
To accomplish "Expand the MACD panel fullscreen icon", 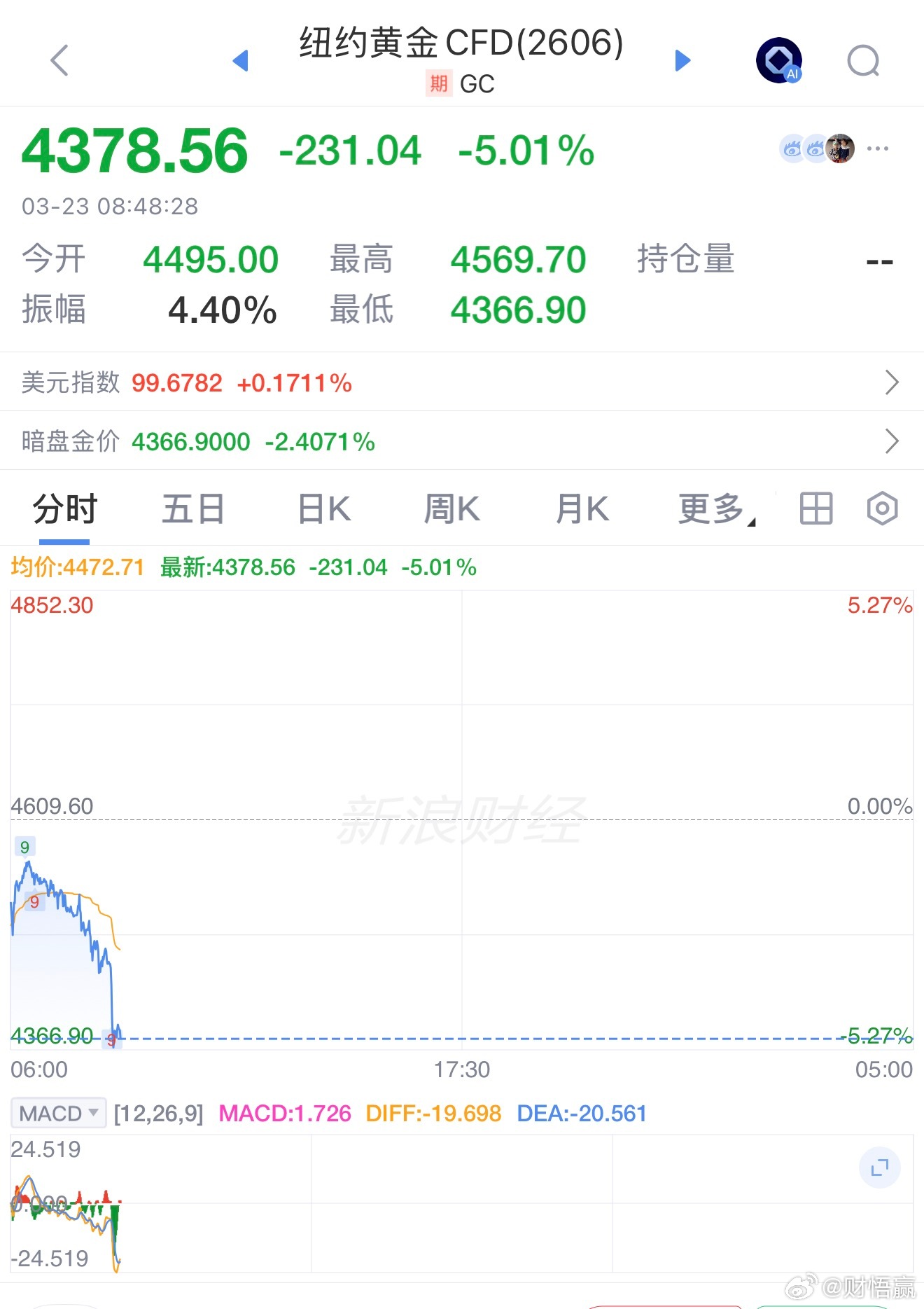I will coord(880,1168).
